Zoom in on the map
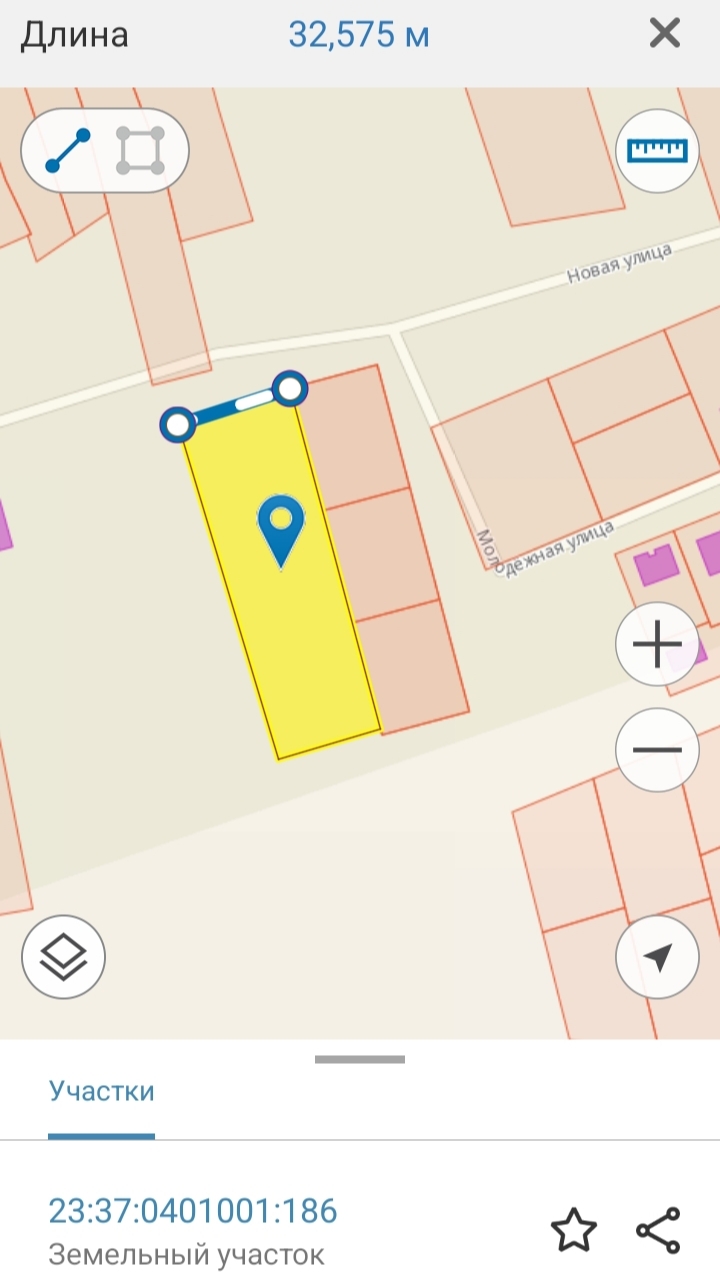Image resolution: width=720 pixels, height=1282 pixels. coord(657,645)
